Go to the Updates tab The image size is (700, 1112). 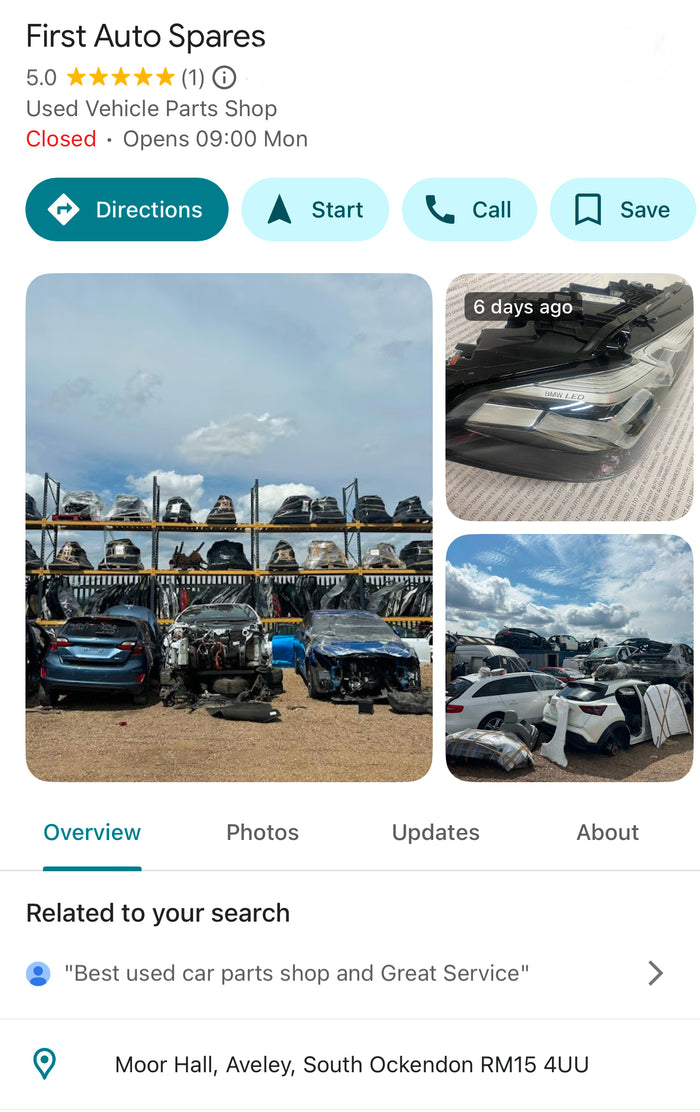[x=435, y=832]
